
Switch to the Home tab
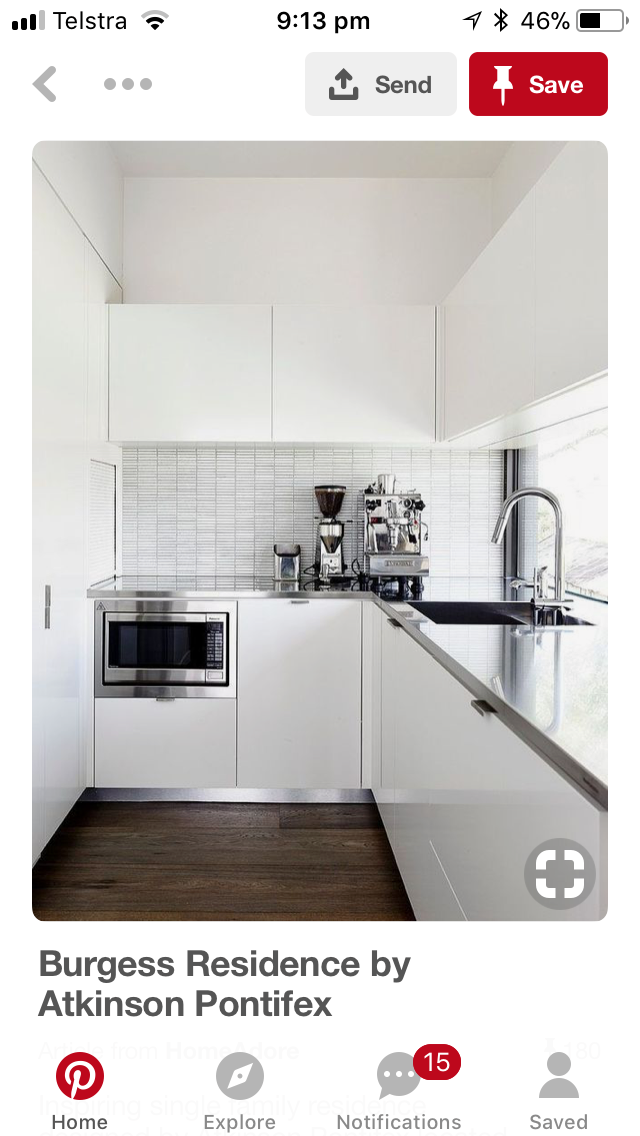click(x=80, y=1091)
